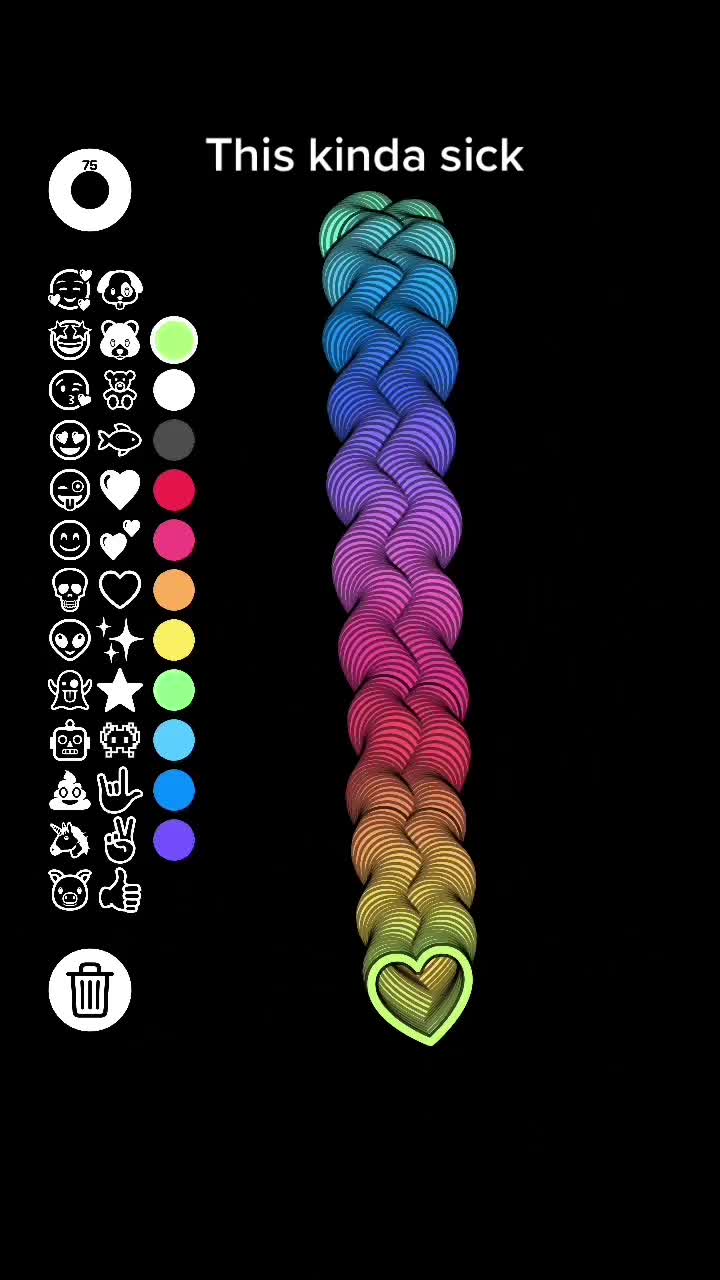Select the star stamp

(x=120, y=690)
